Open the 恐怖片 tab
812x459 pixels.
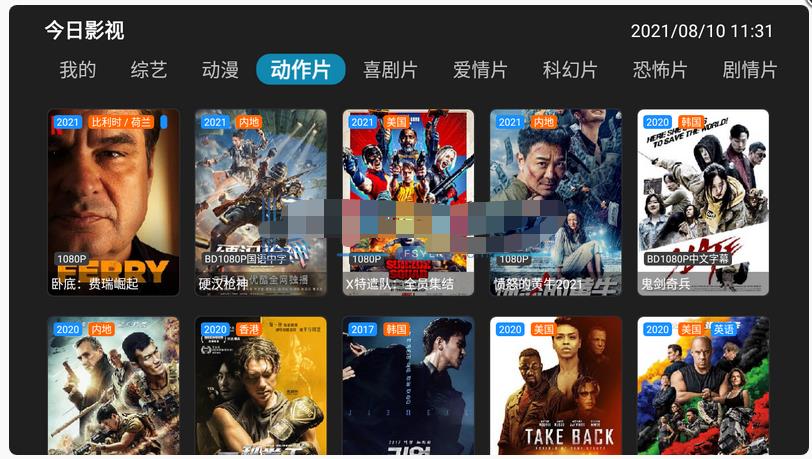[660, 70]
